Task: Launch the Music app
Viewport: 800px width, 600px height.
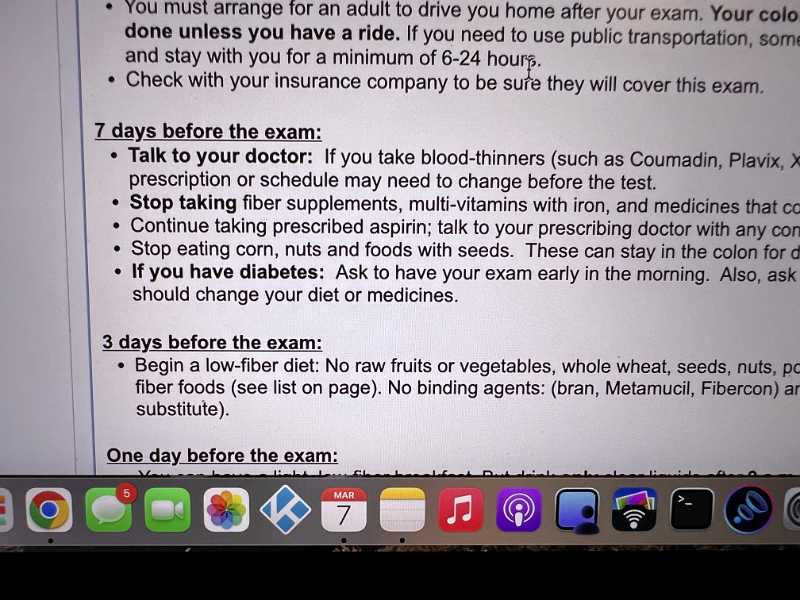Action: 460,511
